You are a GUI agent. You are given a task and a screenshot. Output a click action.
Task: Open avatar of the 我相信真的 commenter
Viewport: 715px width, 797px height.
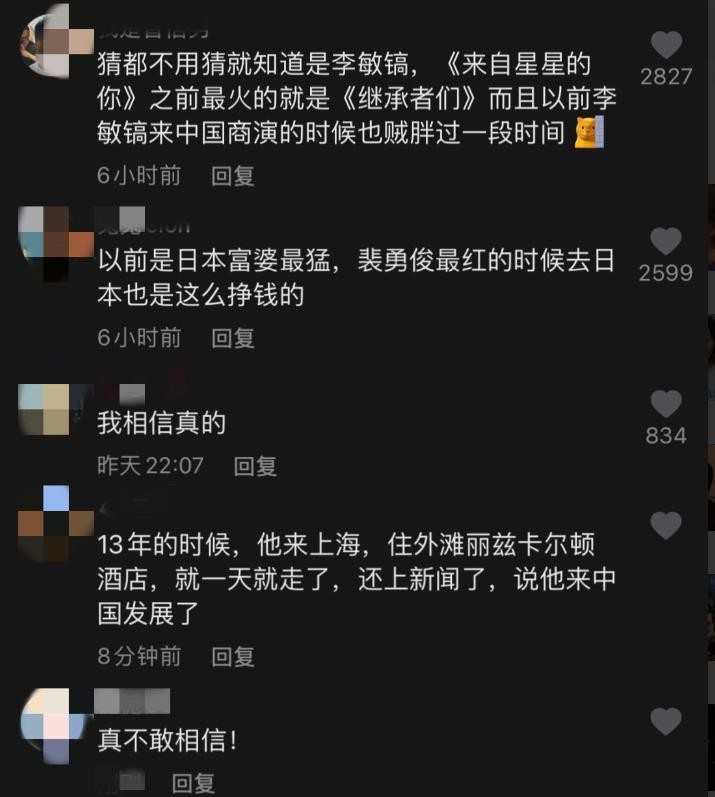(45, 409)
